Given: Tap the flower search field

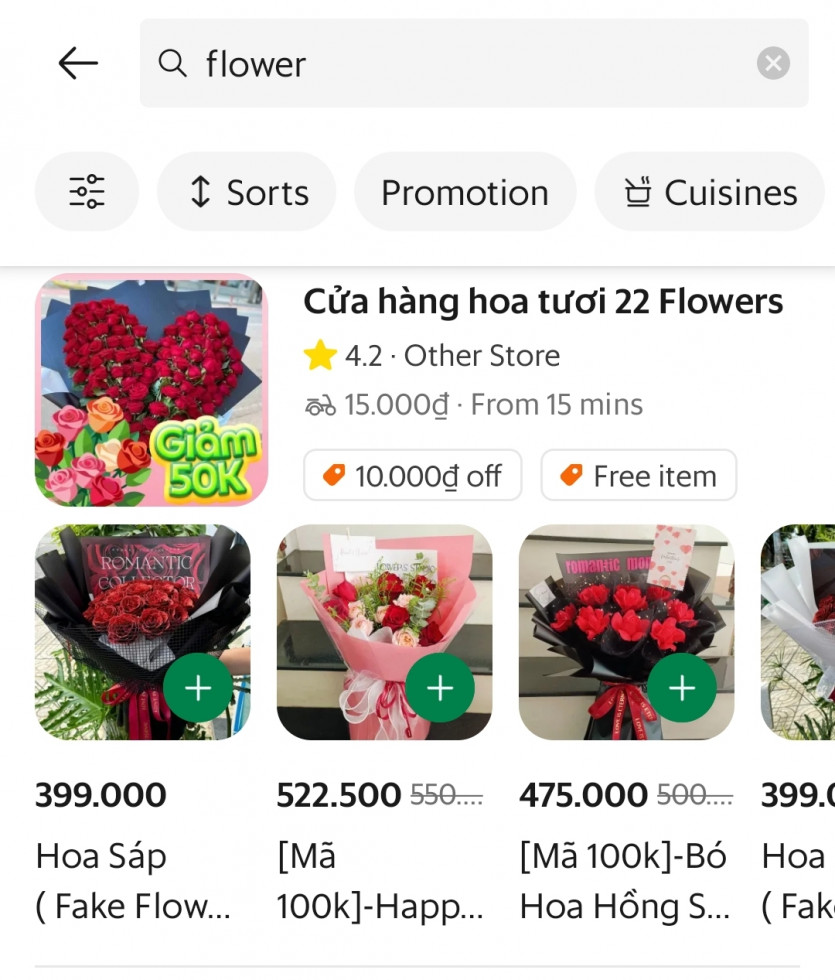Looking at the screenshot, I should point(450,64).
